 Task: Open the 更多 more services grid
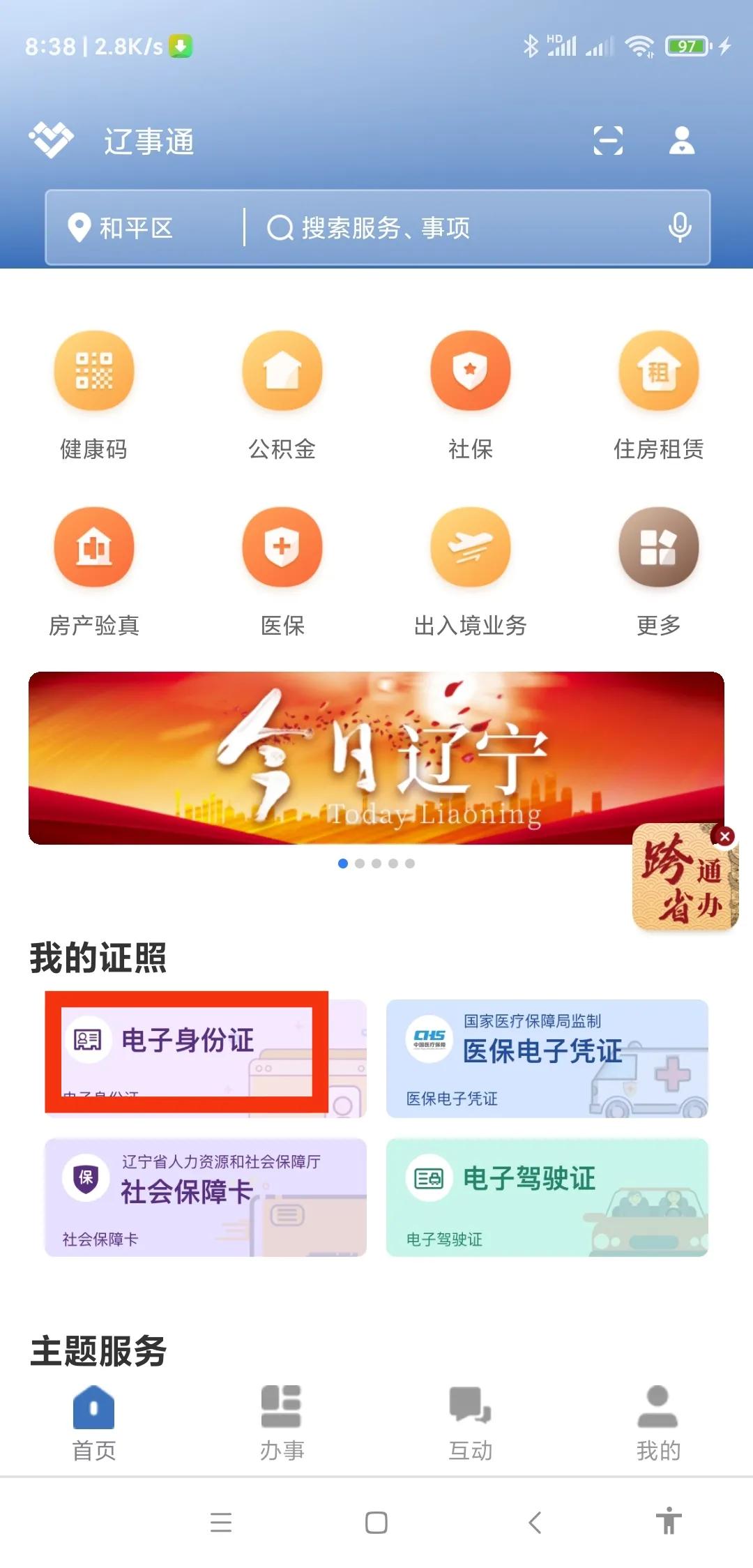[x=658, y=548]
